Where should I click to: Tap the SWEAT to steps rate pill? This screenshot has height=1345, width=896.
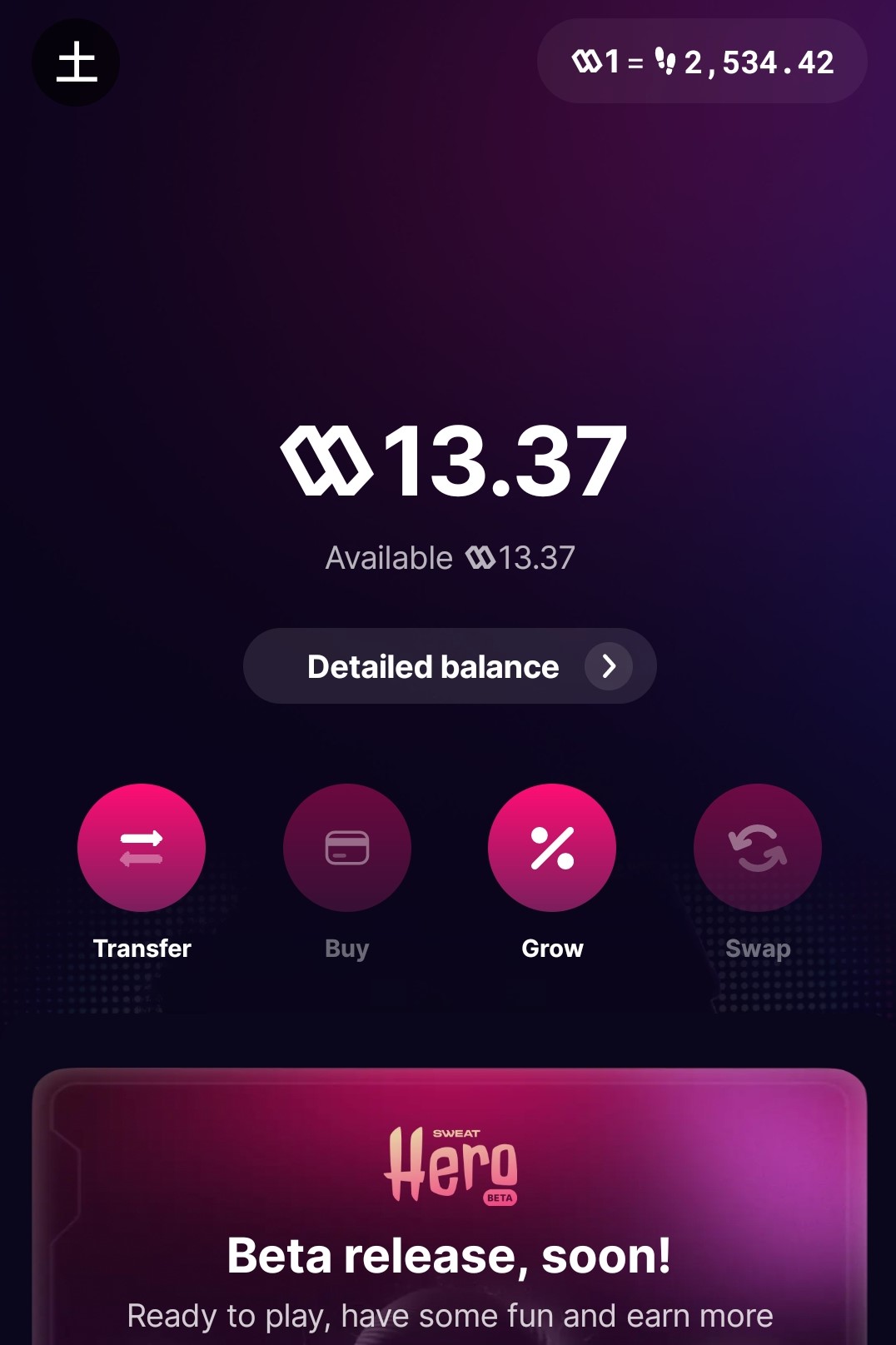coord(702,62)
